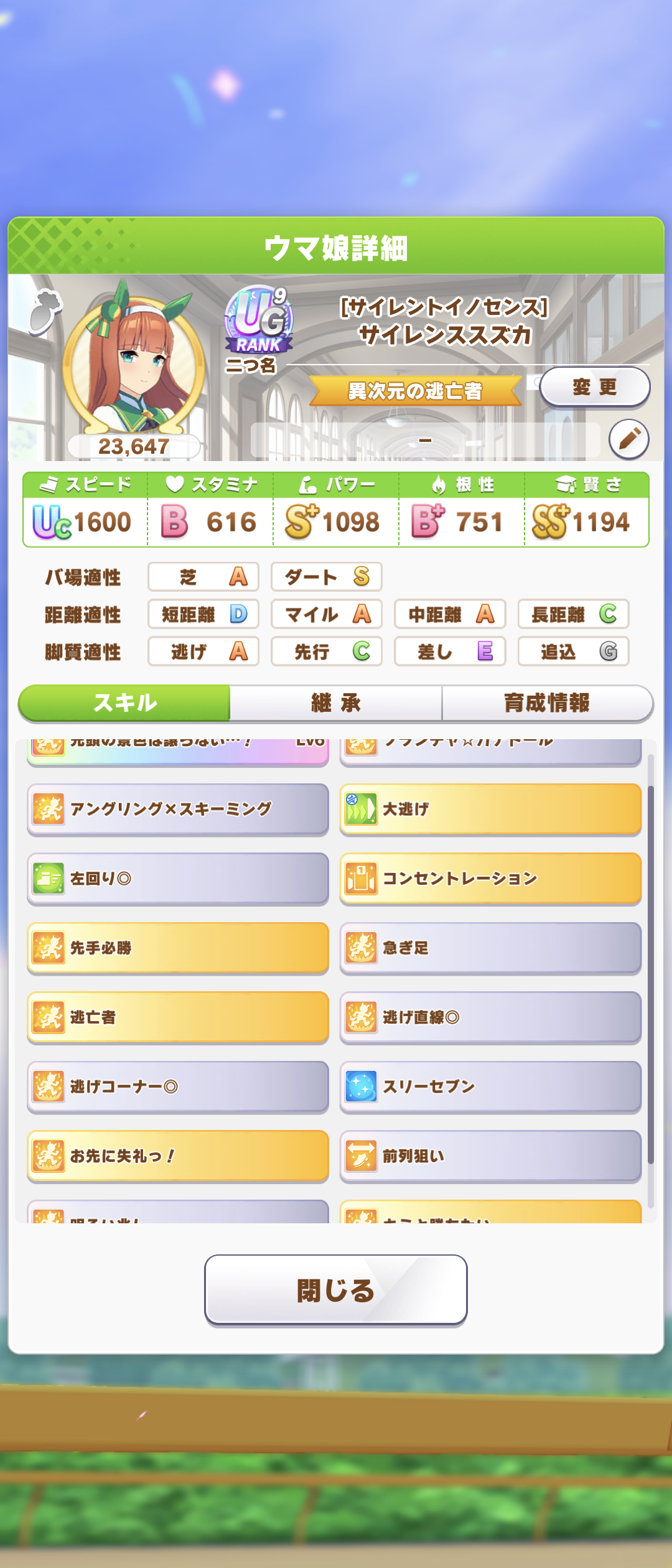View details of the 大逃げ skill
The height and width of the screenshot is (1568, 672).
tap(490, 809)
